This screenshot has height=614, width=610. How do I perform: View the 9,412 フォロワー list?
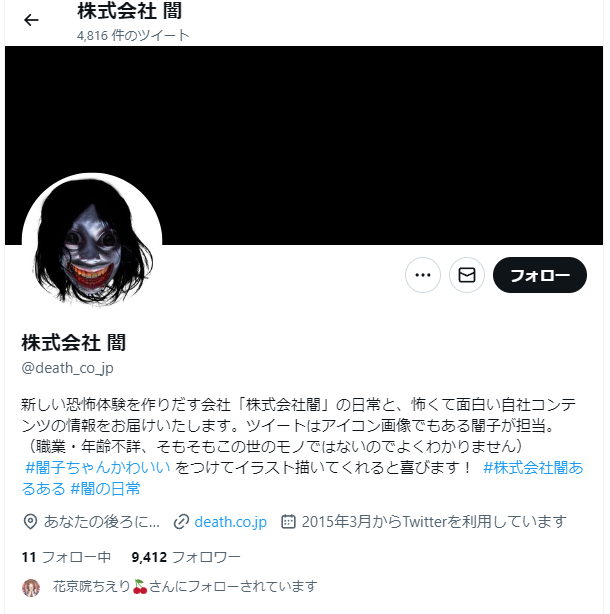pos(186,557)
